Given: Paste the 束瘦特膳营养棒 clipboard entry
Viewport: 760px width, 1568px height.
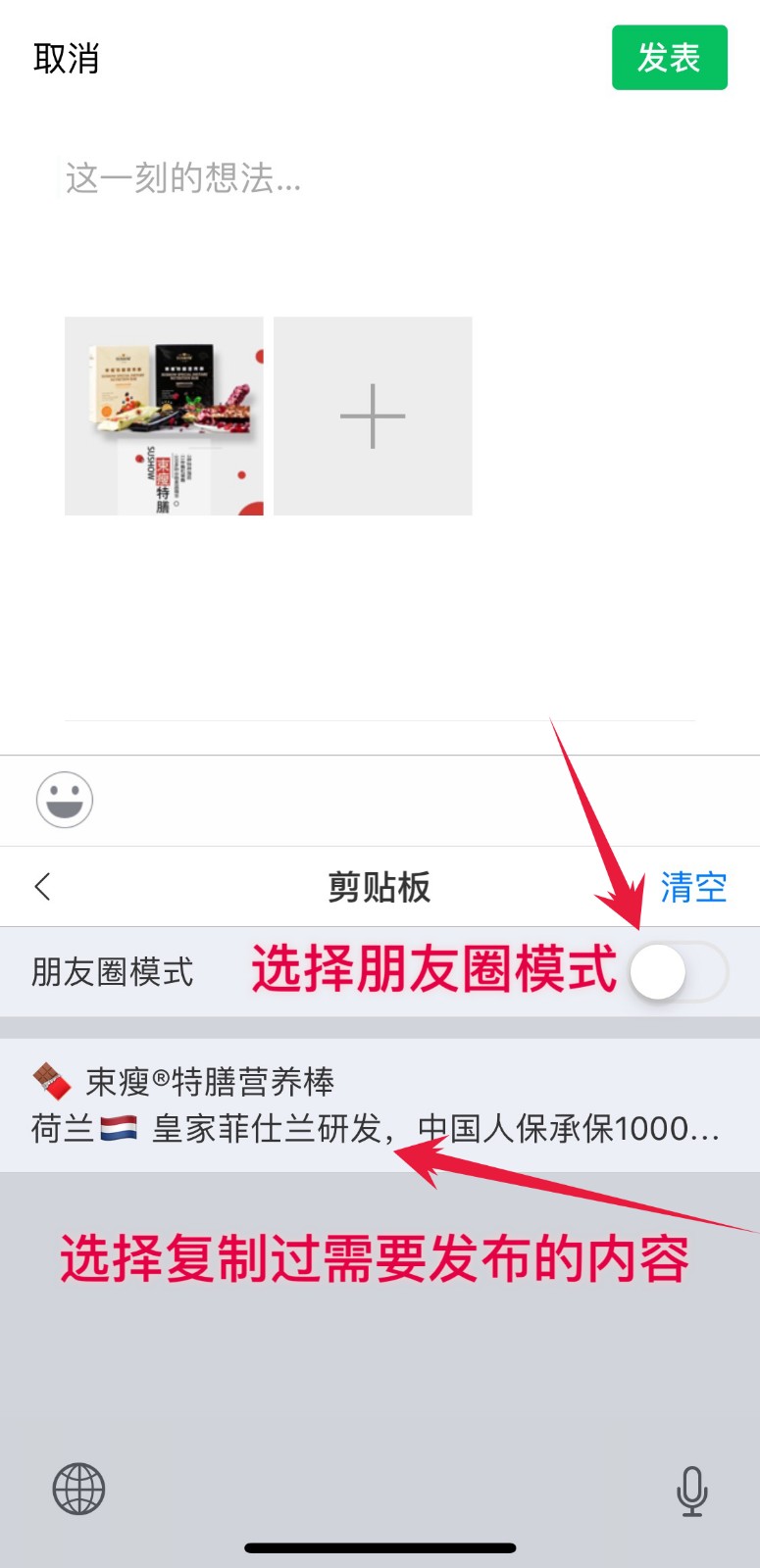Looking at the screenshot, I should [379, 1105].
